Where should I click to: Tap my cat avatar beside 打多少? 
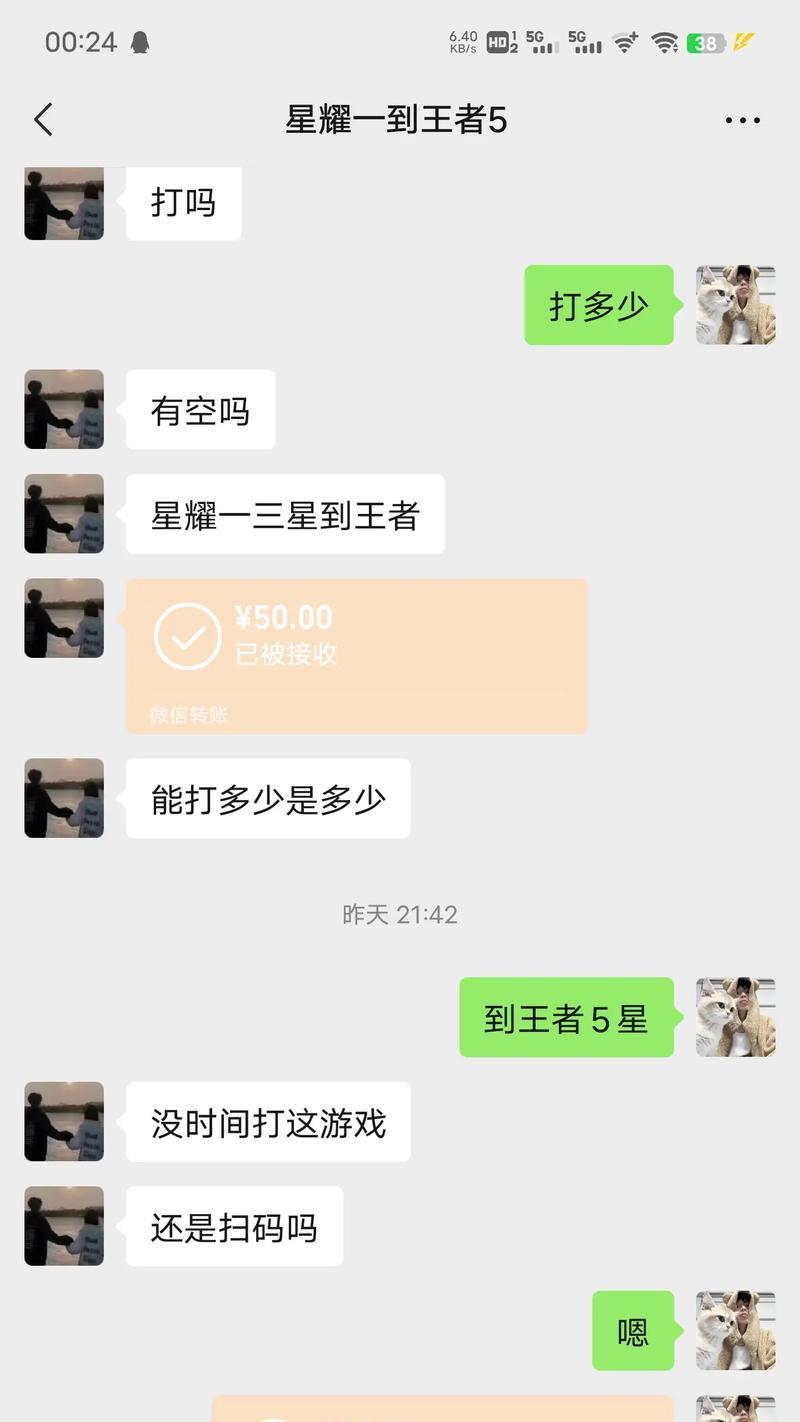click(736, 305)
